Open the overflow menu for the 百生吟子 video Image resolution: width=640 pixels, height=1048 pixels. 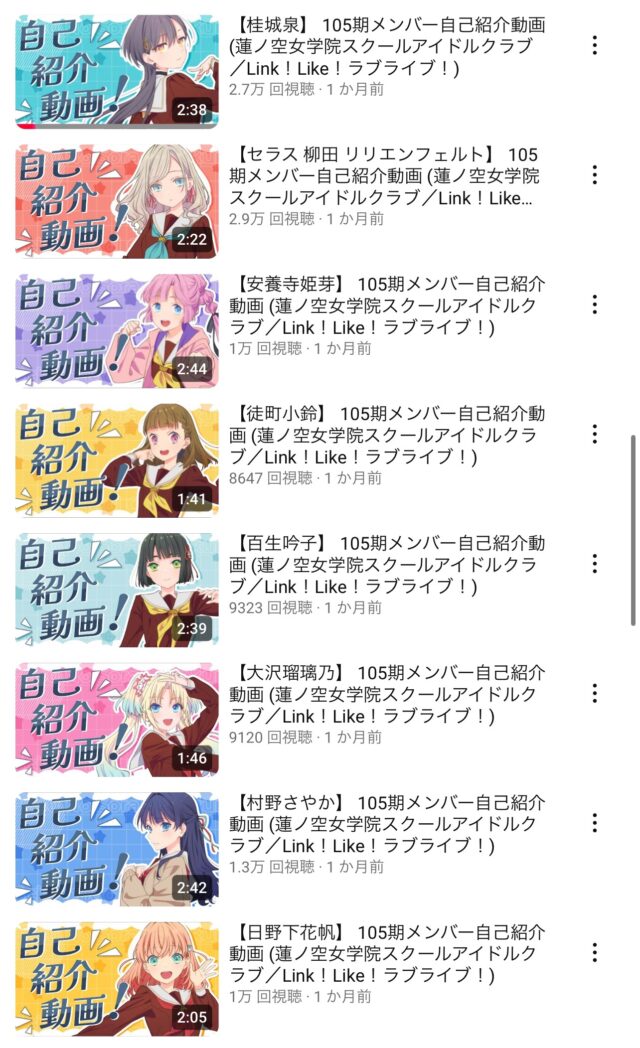click(594, 563)
